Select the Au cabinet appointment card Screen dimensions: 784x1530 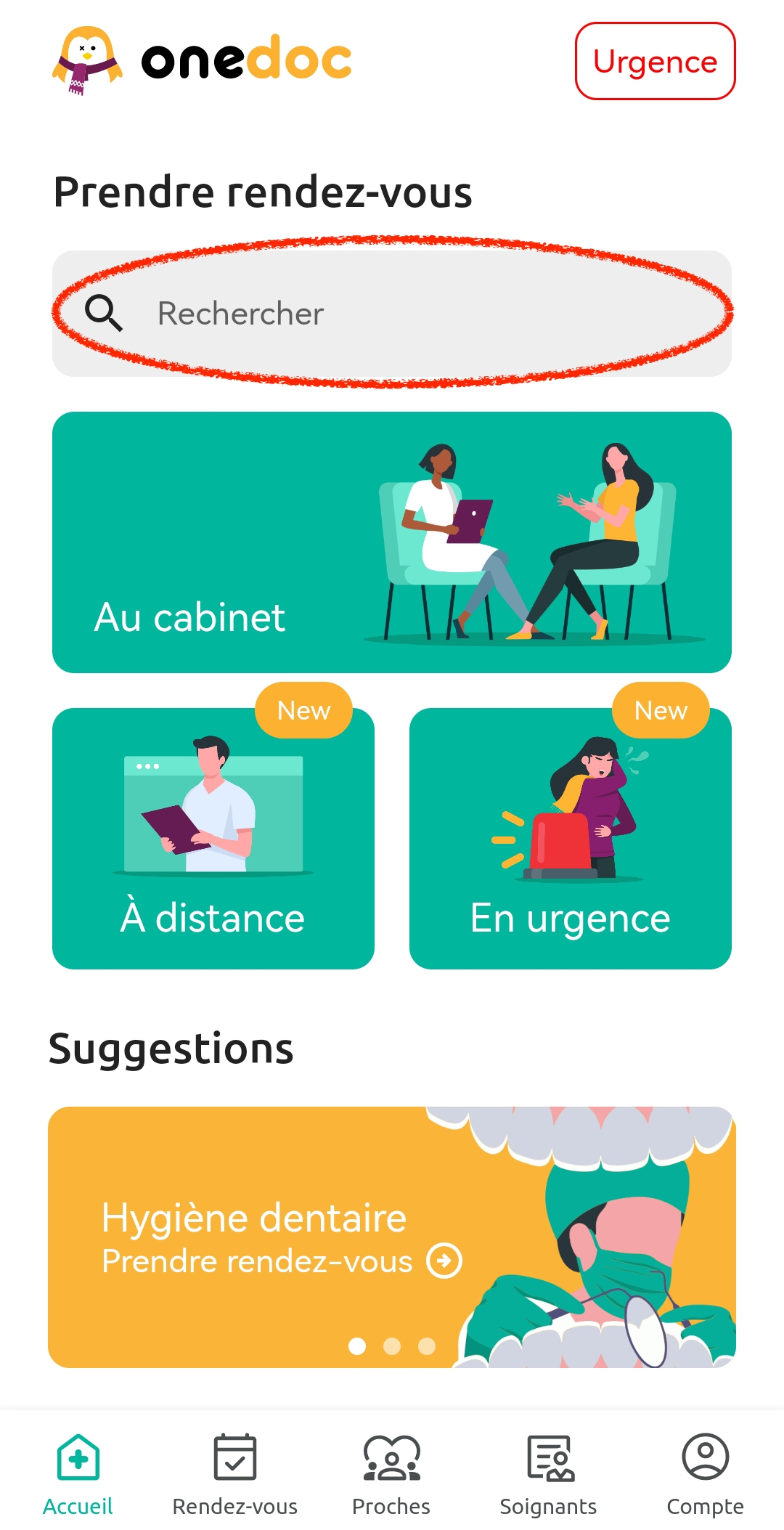[x=392, y=542]
